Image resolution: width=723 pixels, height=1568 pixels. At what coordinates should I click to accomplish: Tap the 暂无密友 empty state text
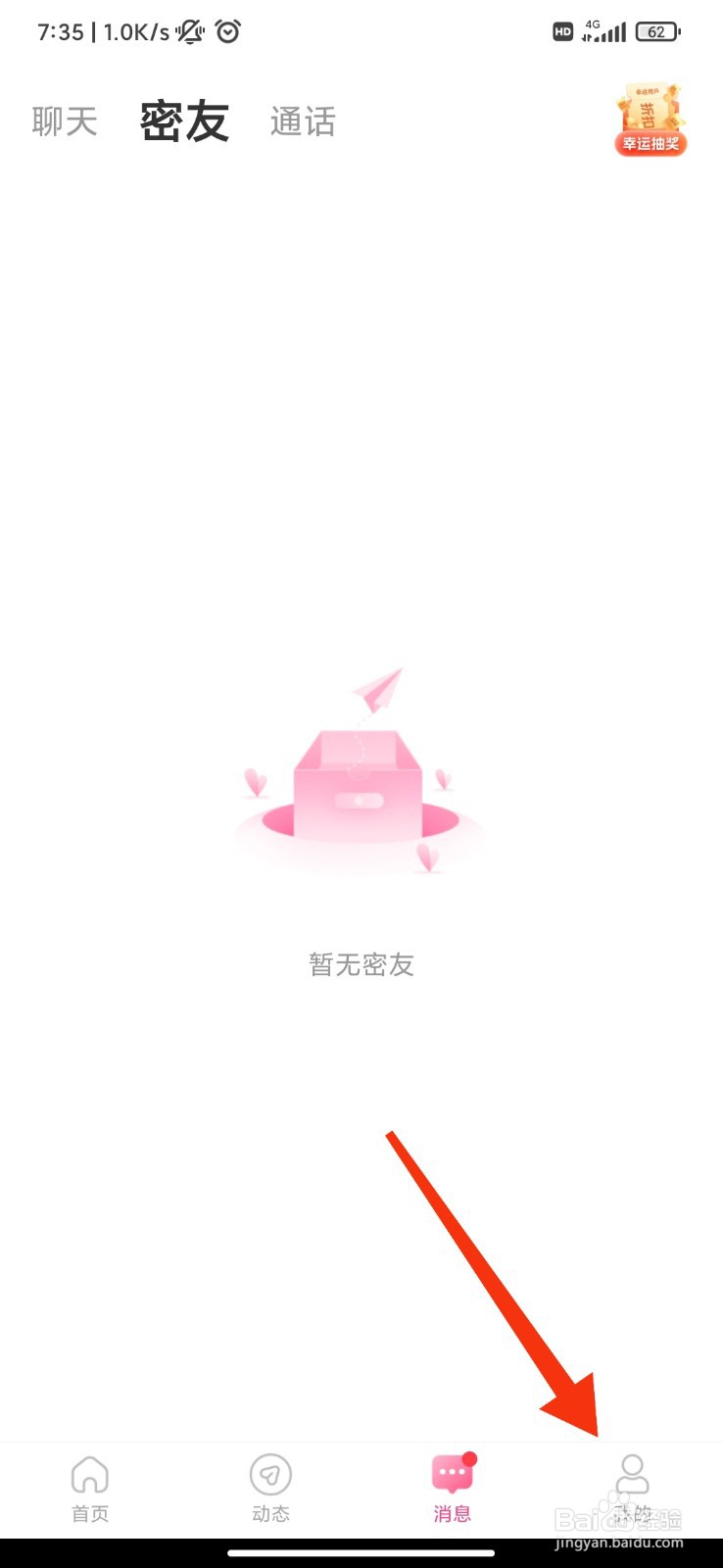(361, 964)
